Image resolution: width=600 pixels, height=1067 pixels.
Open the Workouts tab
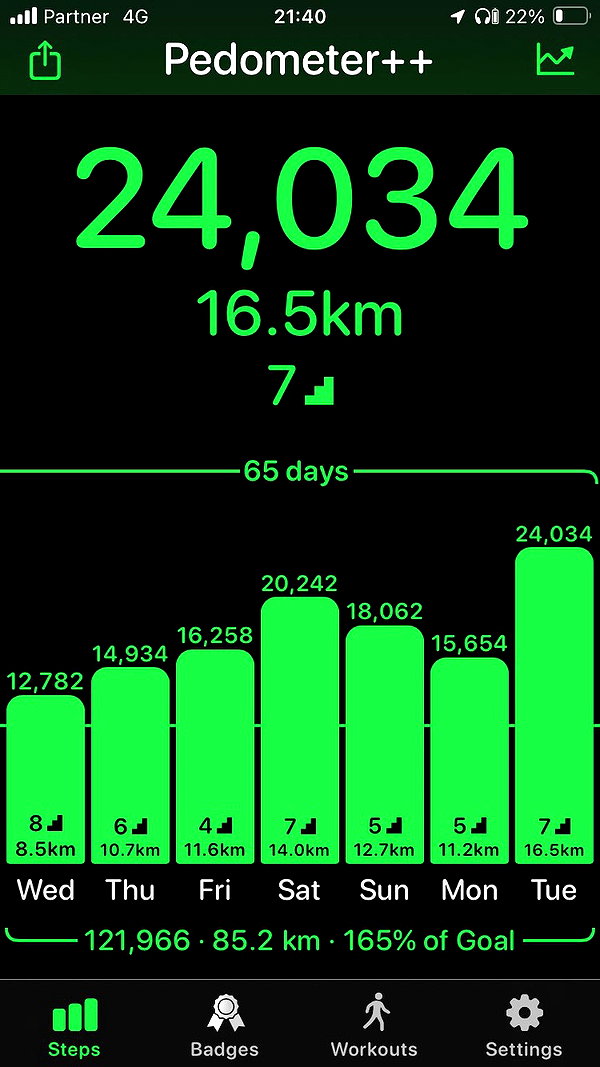tap(374, 1025)
